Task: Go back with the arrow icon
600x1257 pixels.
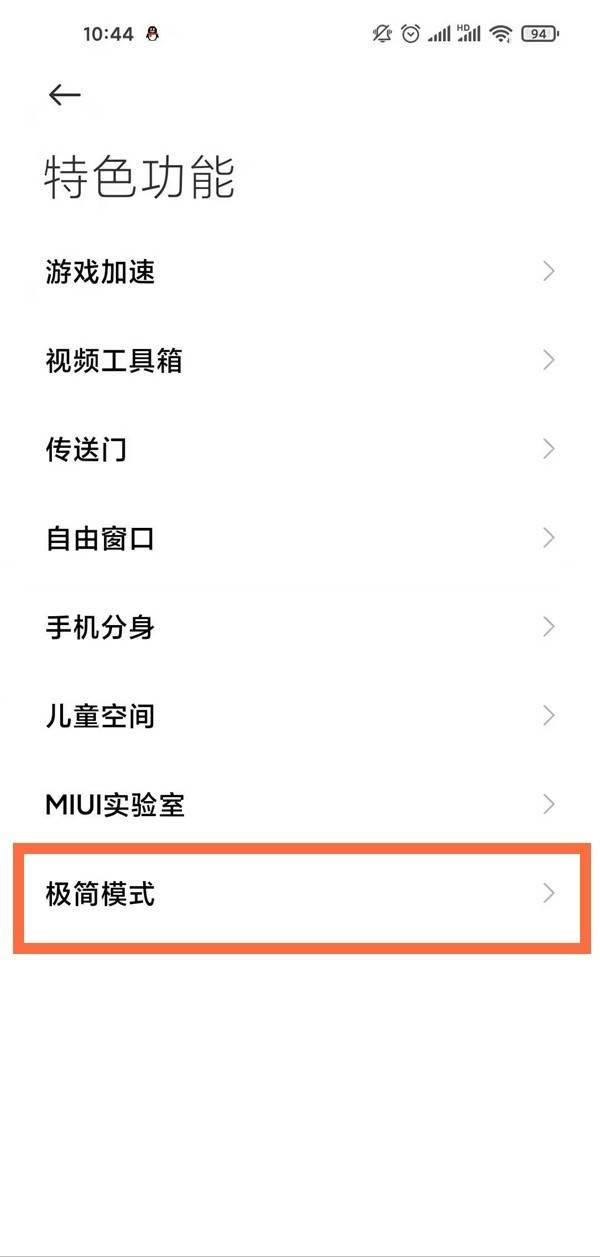Action: (x=64, y=94)
